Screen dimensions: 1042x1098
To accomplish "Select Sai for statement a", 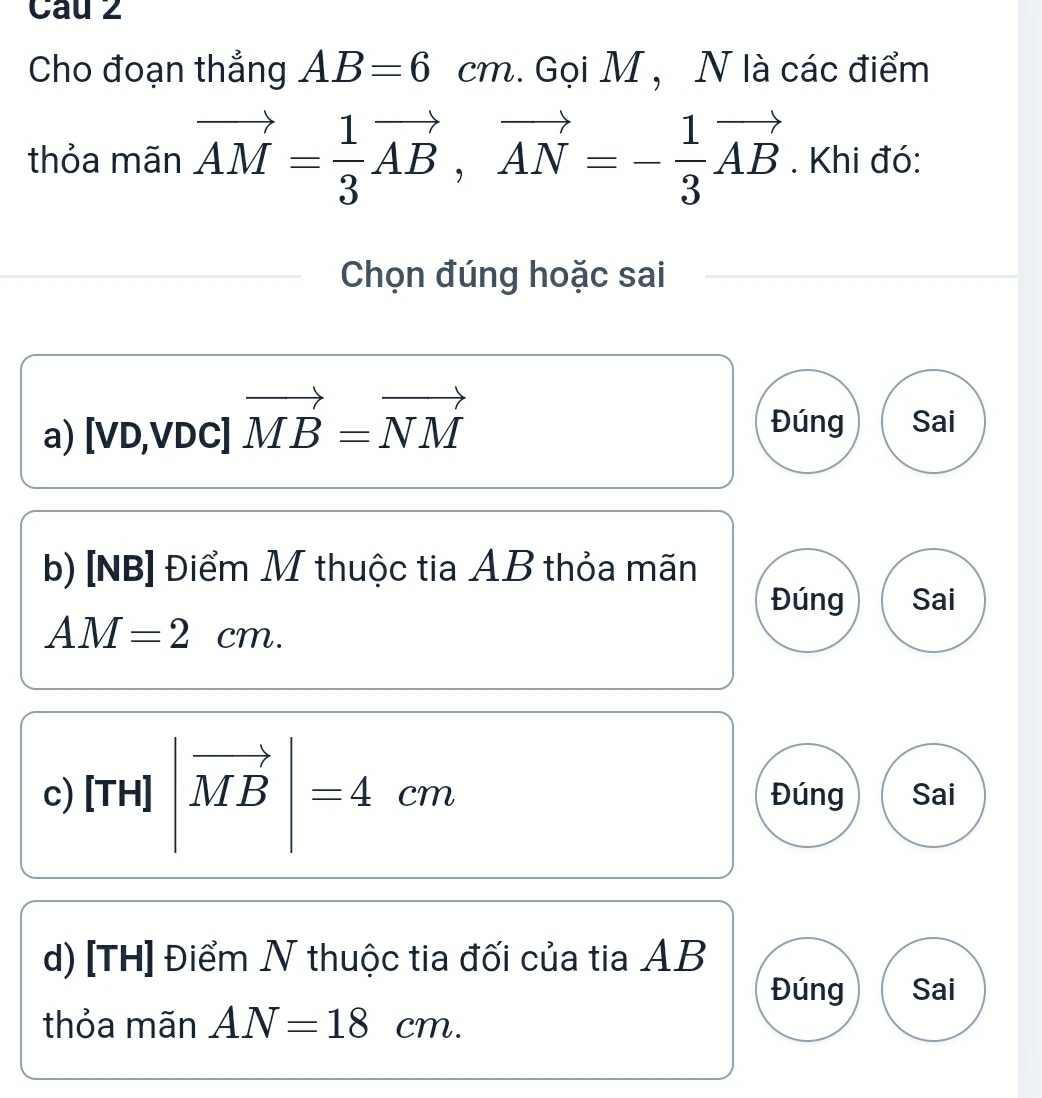I will [x=934, y=422].
